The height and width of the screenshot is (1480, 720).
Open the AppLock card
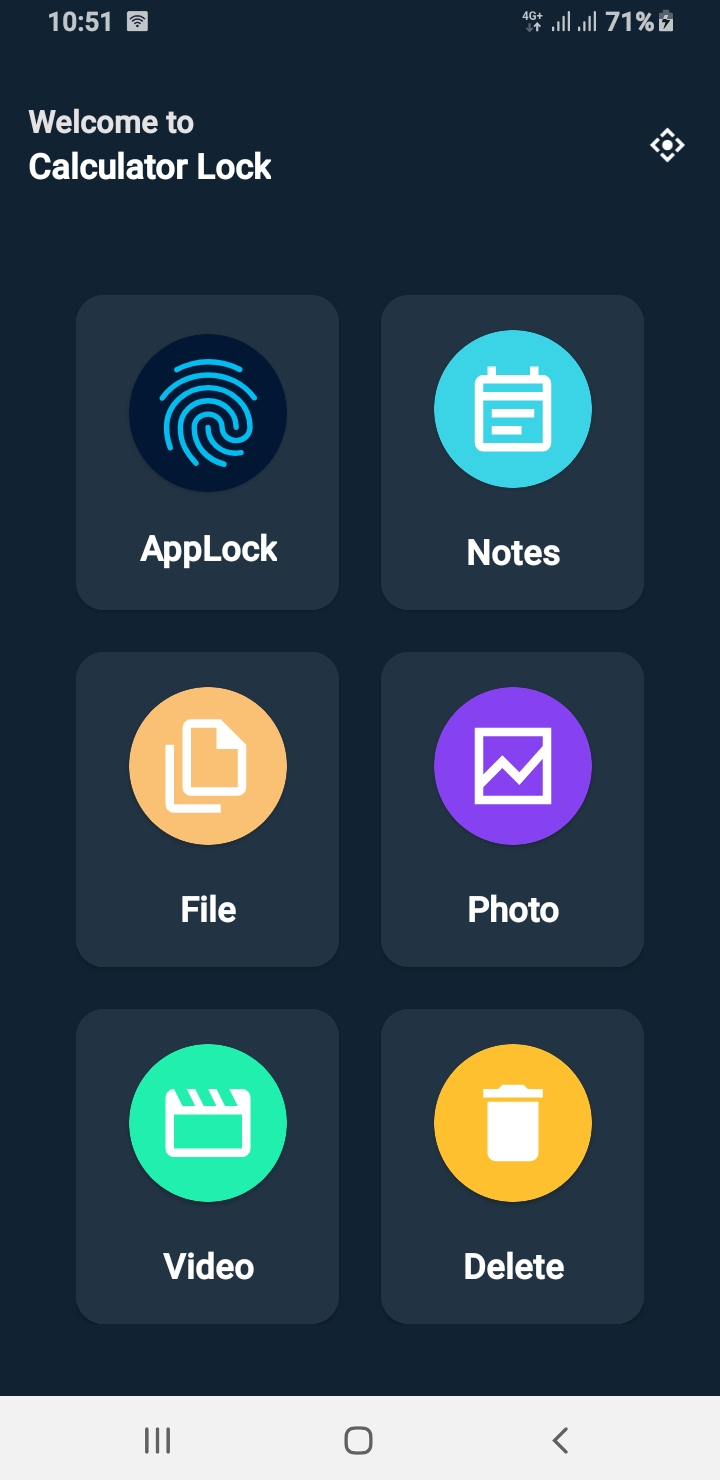pos(207,452)
